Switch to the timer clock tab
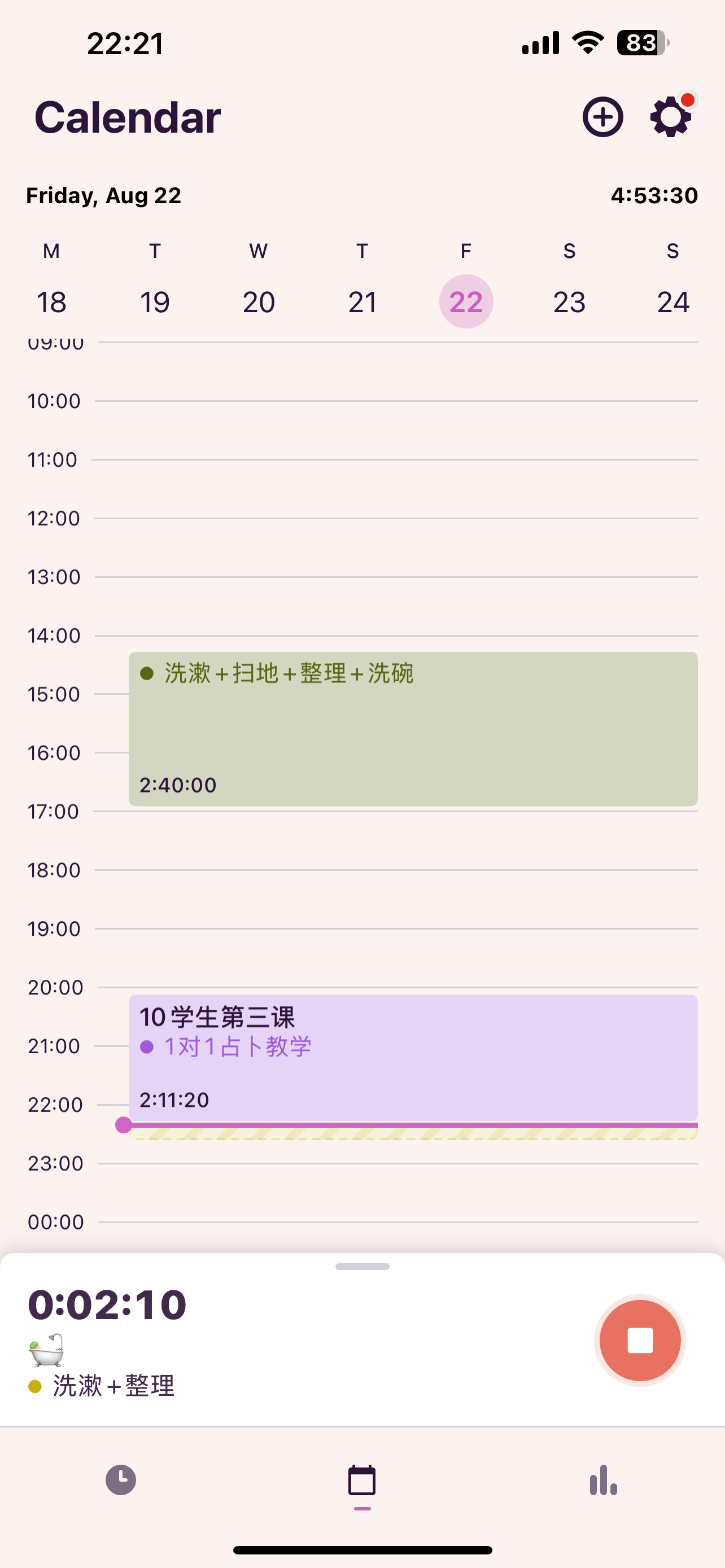The width and height of the screenshot is (725, 1568). [x=120, y=1480]
